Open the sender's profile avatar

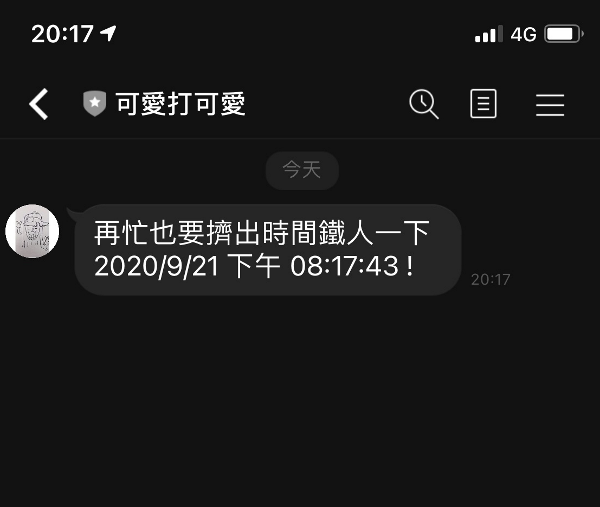coord(33,232)
